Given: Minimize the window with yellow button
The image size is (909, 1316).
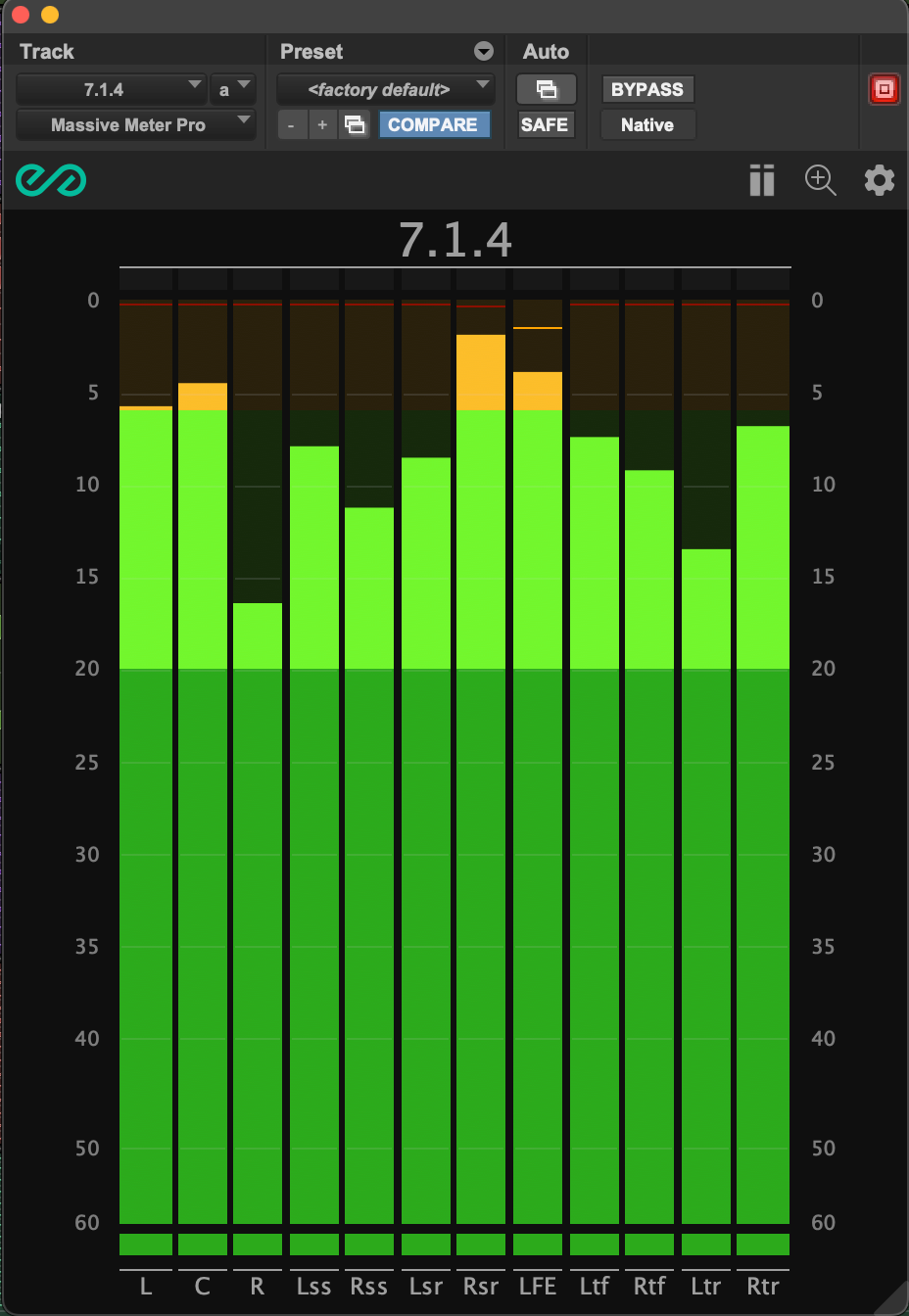Looking at the screenshot, I should (x=50, y=15).
